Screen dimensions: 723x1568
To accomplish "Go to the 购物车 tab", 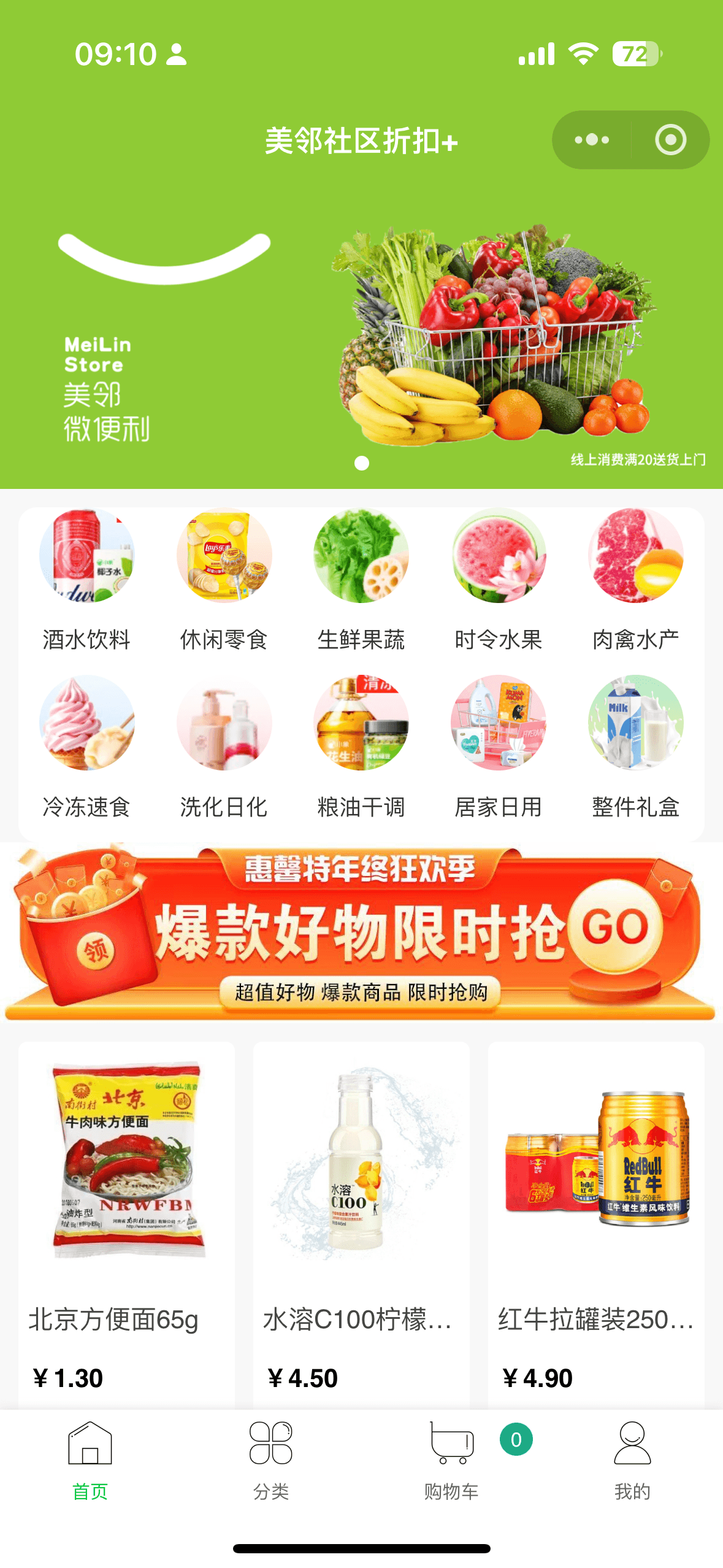I will [x=452, y=1460].
